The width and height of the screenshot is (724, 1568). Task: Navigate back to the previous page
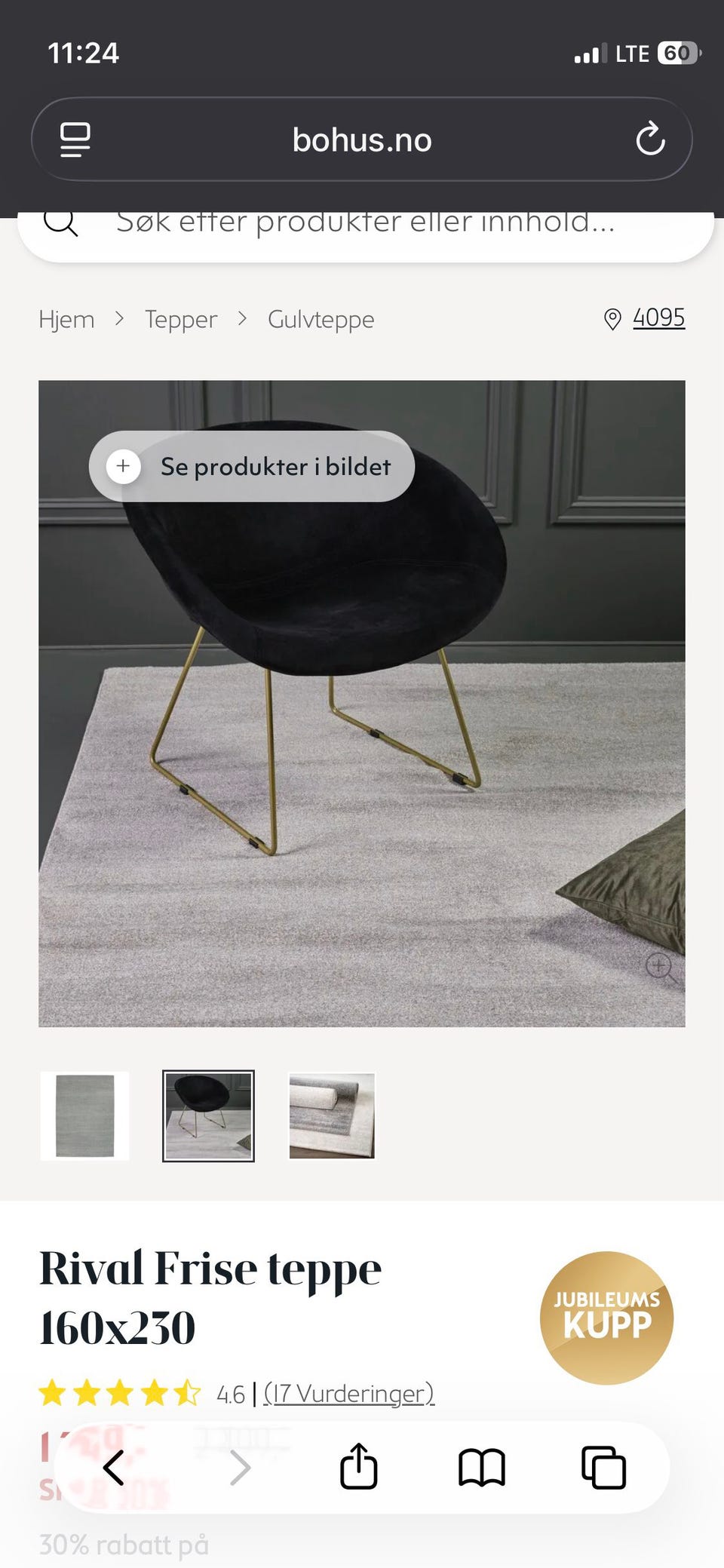point(115,1466)
